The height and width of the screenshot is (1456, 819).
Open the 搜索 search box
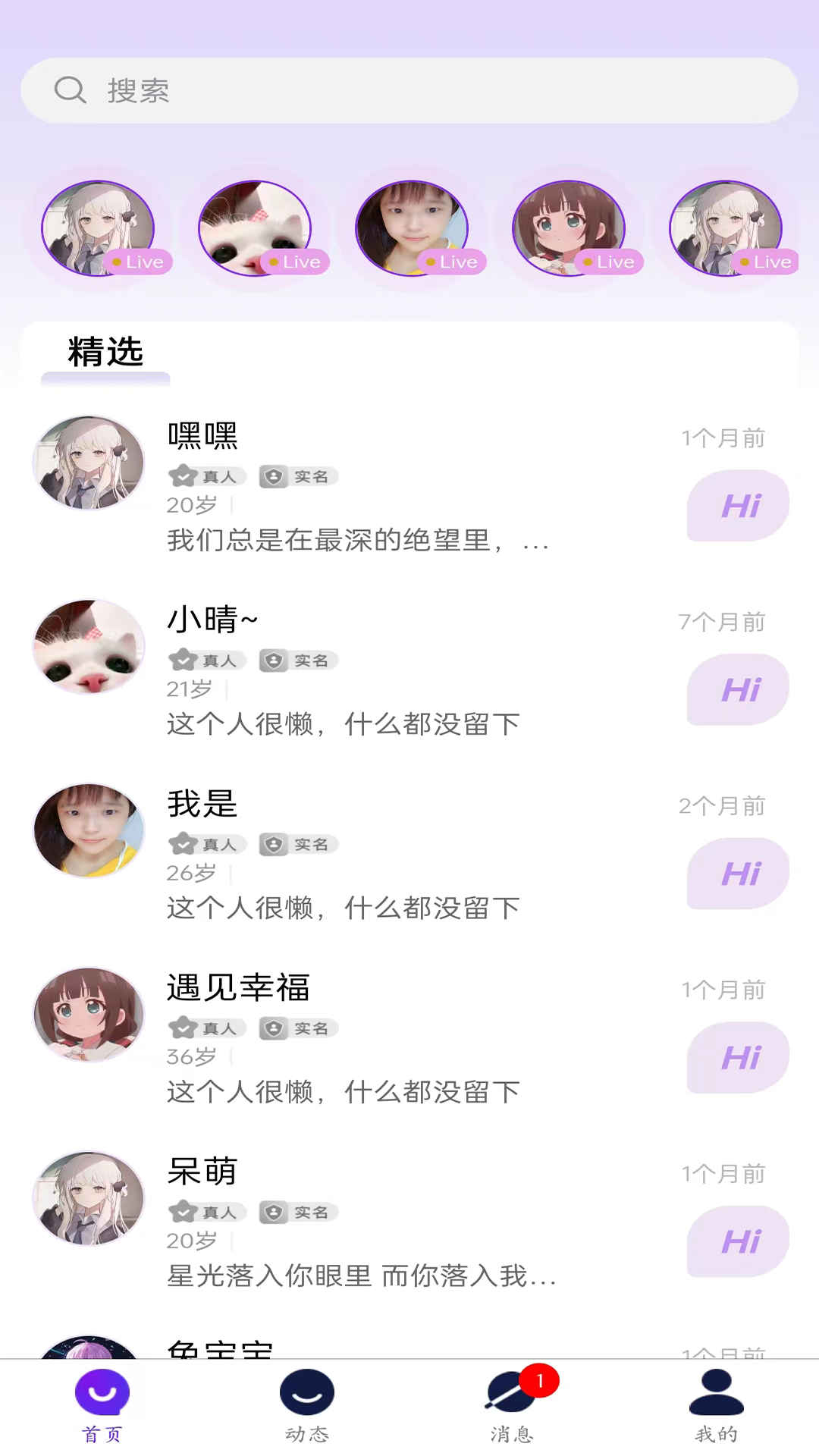409,91
